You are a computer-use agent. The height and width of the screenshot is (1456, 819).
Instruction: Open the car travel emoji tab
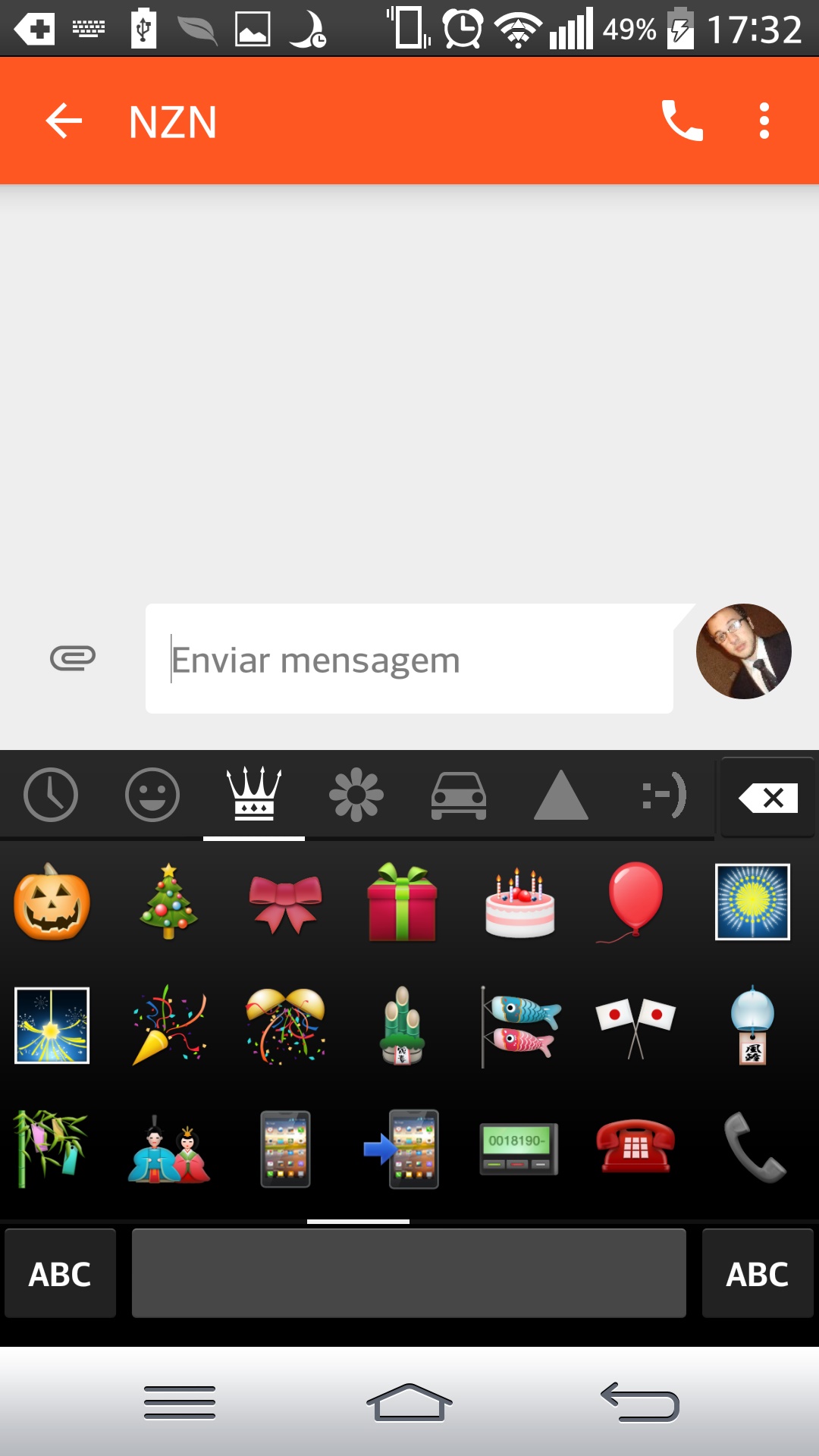pyautogui.click(x=458, y=795)
